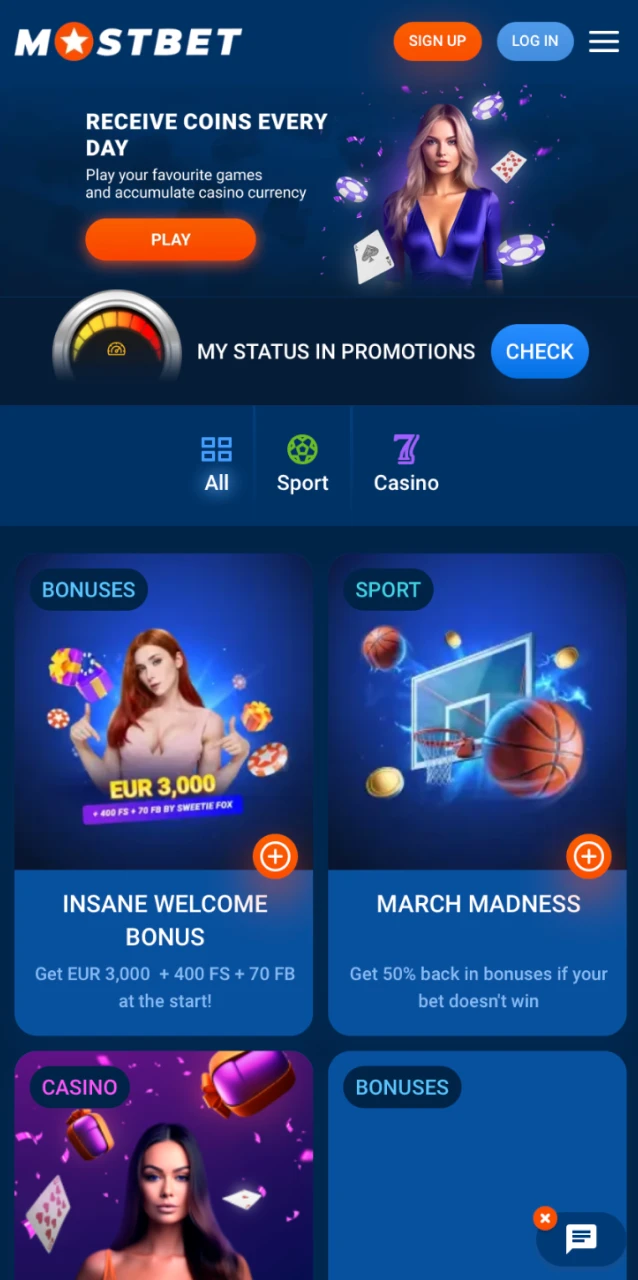The width and height of the screenshot is (638, 1280).
Task: Expand the plus icon on Welcome Bonus
Action: pyautogui.click(x=275, y=856)
